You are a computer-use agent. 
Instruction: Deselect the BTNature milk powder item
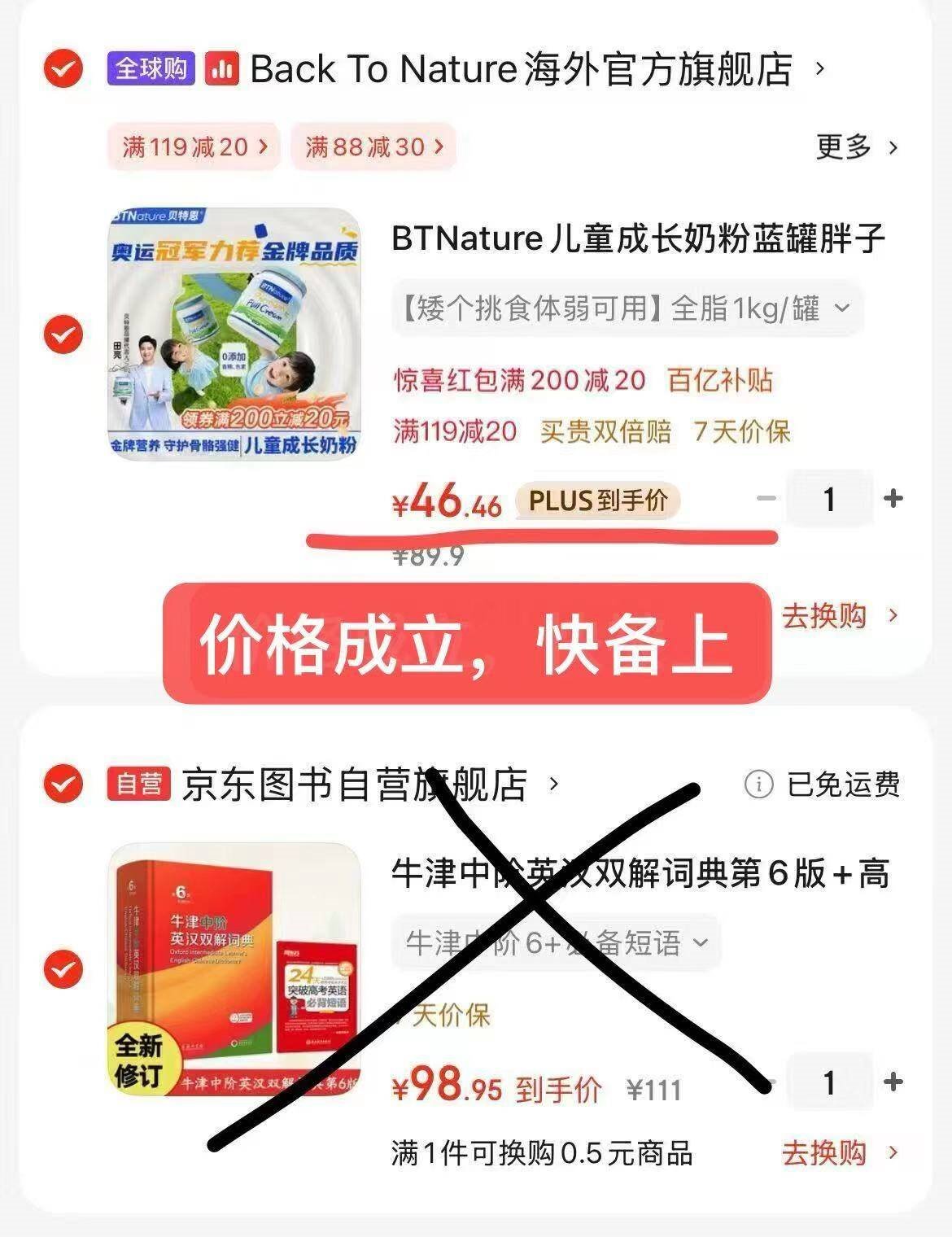point(63,334)
